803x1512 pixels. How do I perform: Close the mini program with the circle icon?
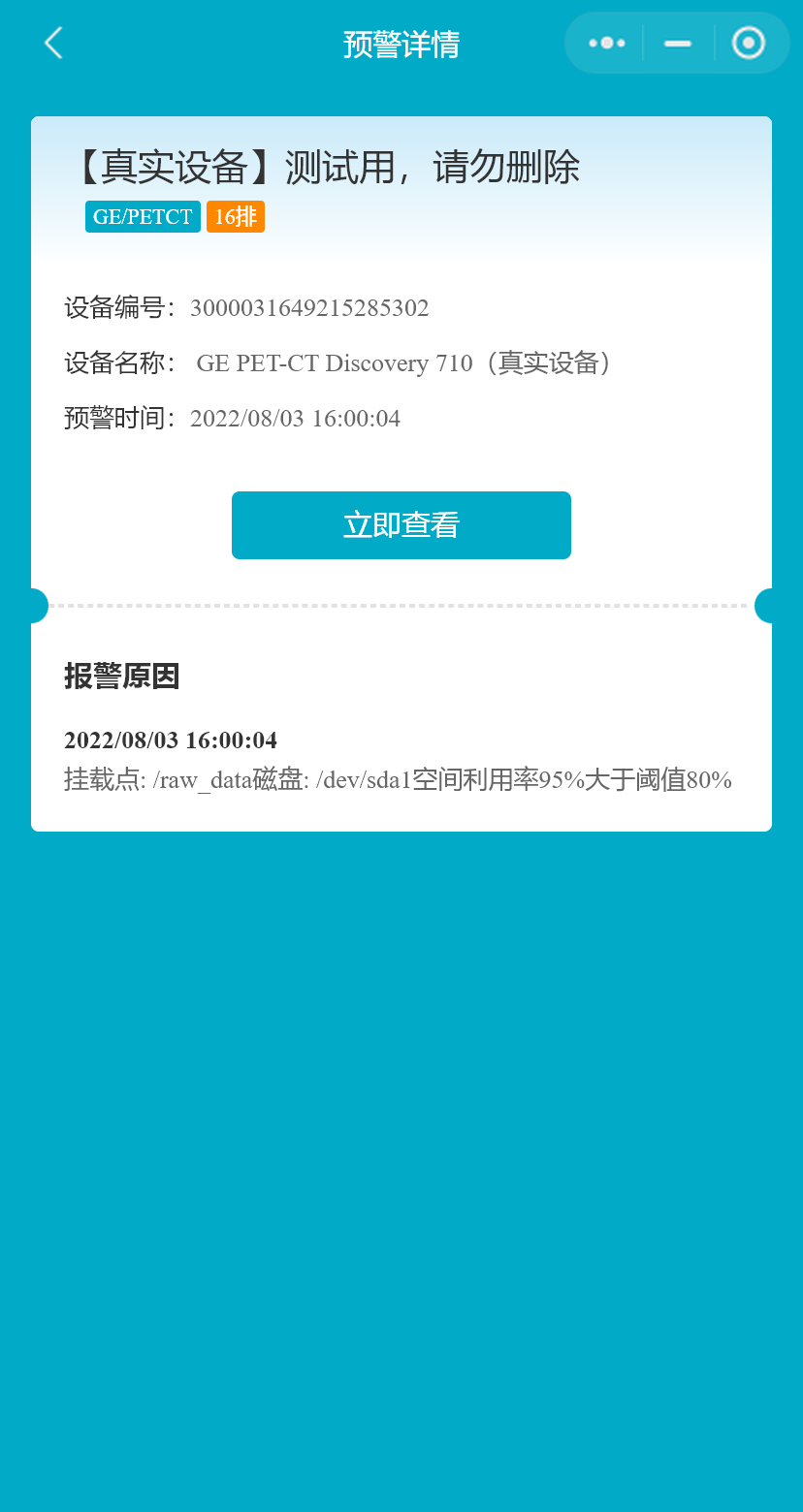(x=748, y=43)
